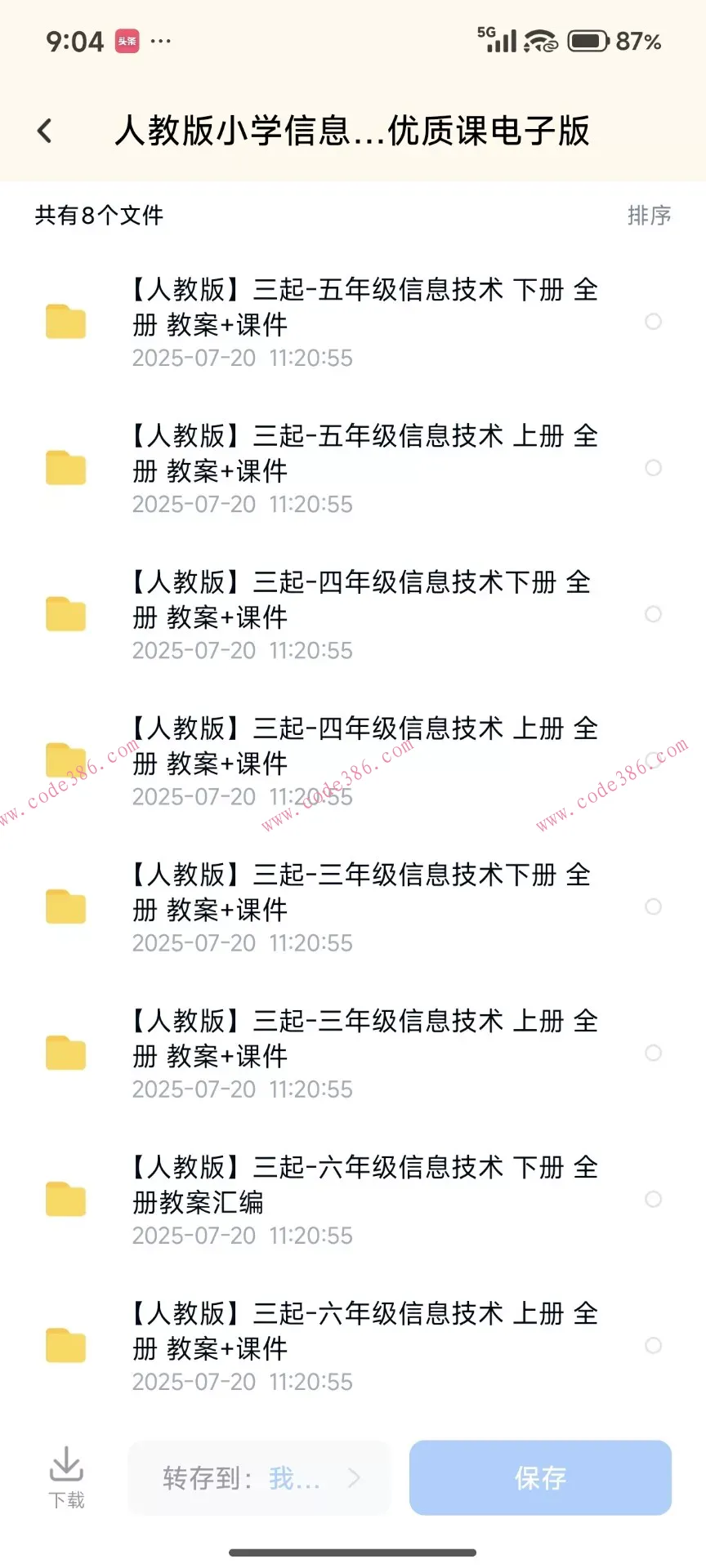
Task: Open the fourth-grade 下册 folder icon
Action: [65, 614]
